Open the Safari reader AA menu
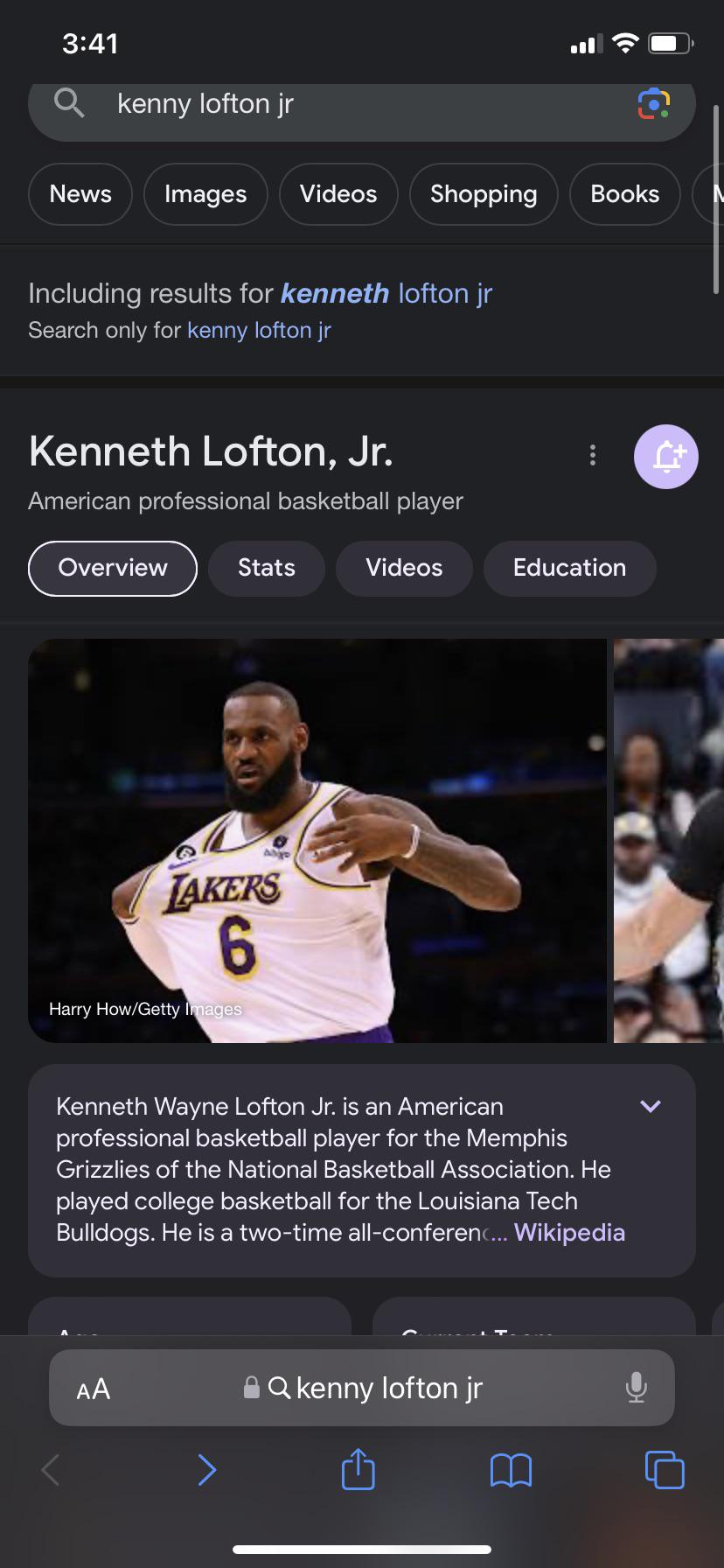The height and width of the screenshot is (1568, 724). 94,1389
